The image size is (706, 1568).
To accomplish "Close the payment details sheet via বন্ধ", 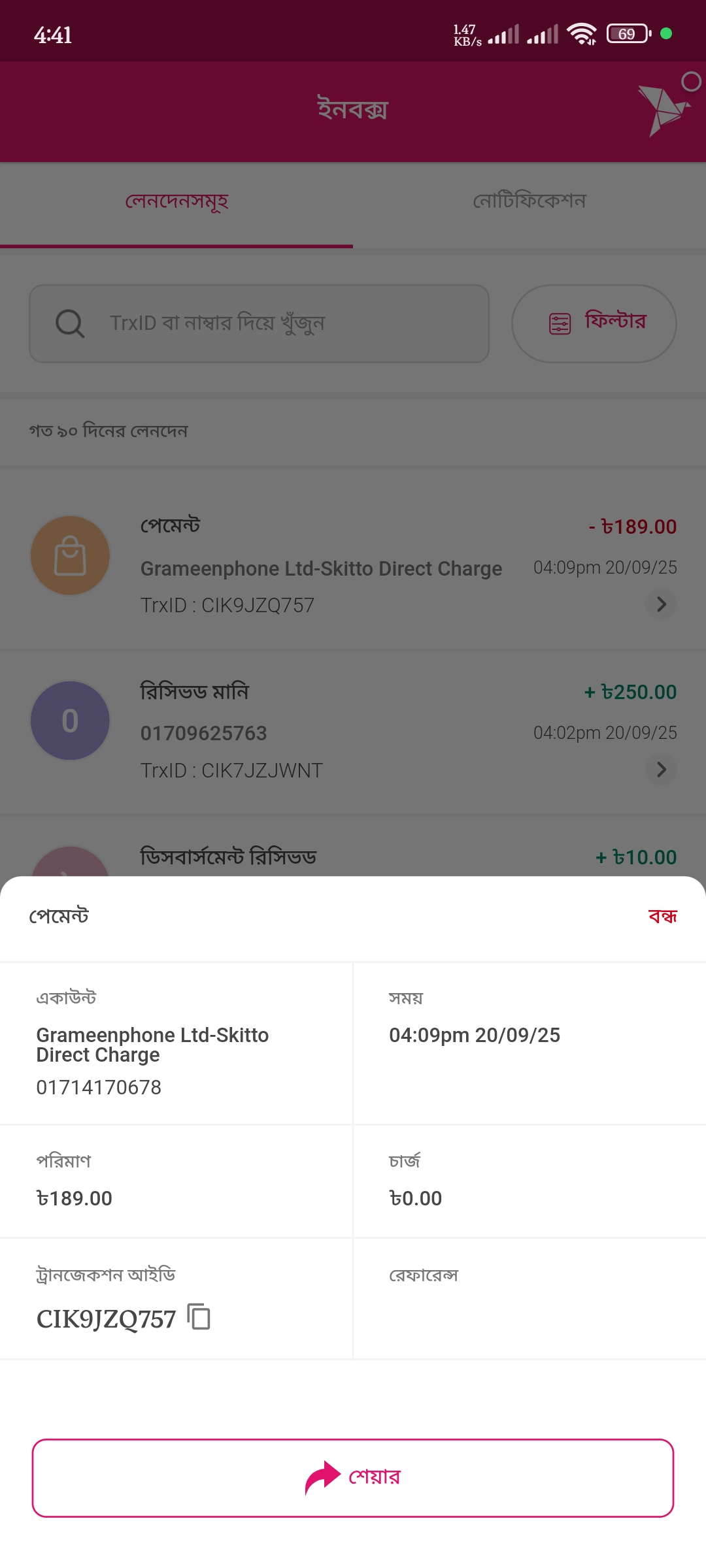I will tap(662, 916).
